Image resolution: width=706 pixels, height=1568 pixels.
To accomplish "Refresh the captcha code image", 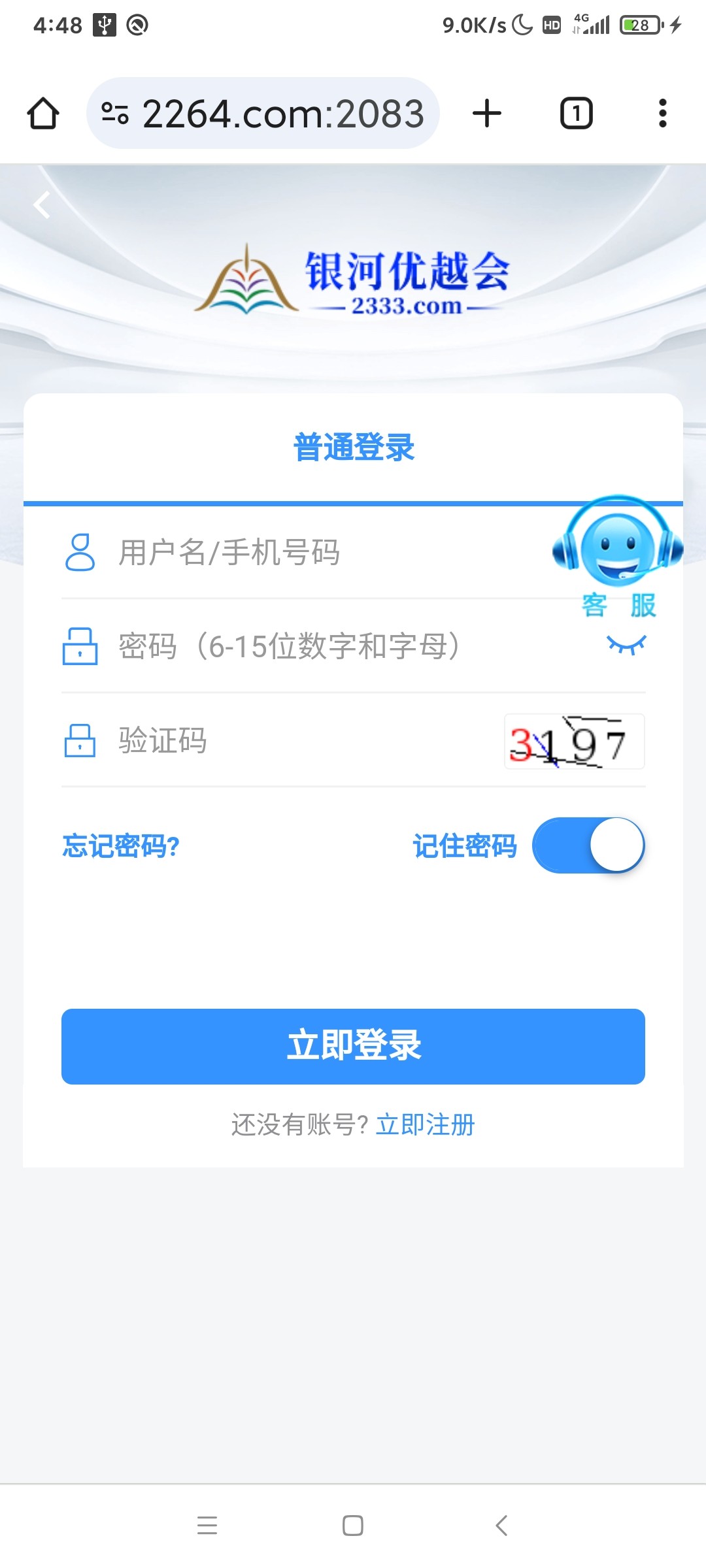I will pos(574,742).
